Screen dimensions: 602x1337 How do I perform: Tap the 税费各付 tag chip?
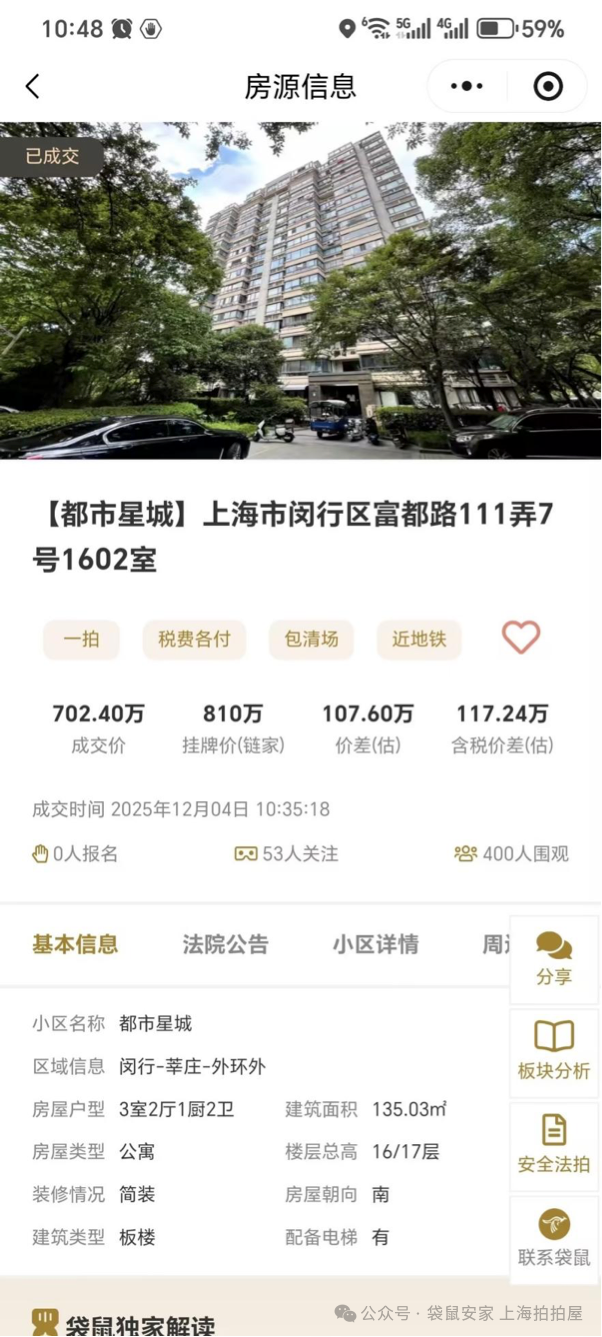point(194,639)
